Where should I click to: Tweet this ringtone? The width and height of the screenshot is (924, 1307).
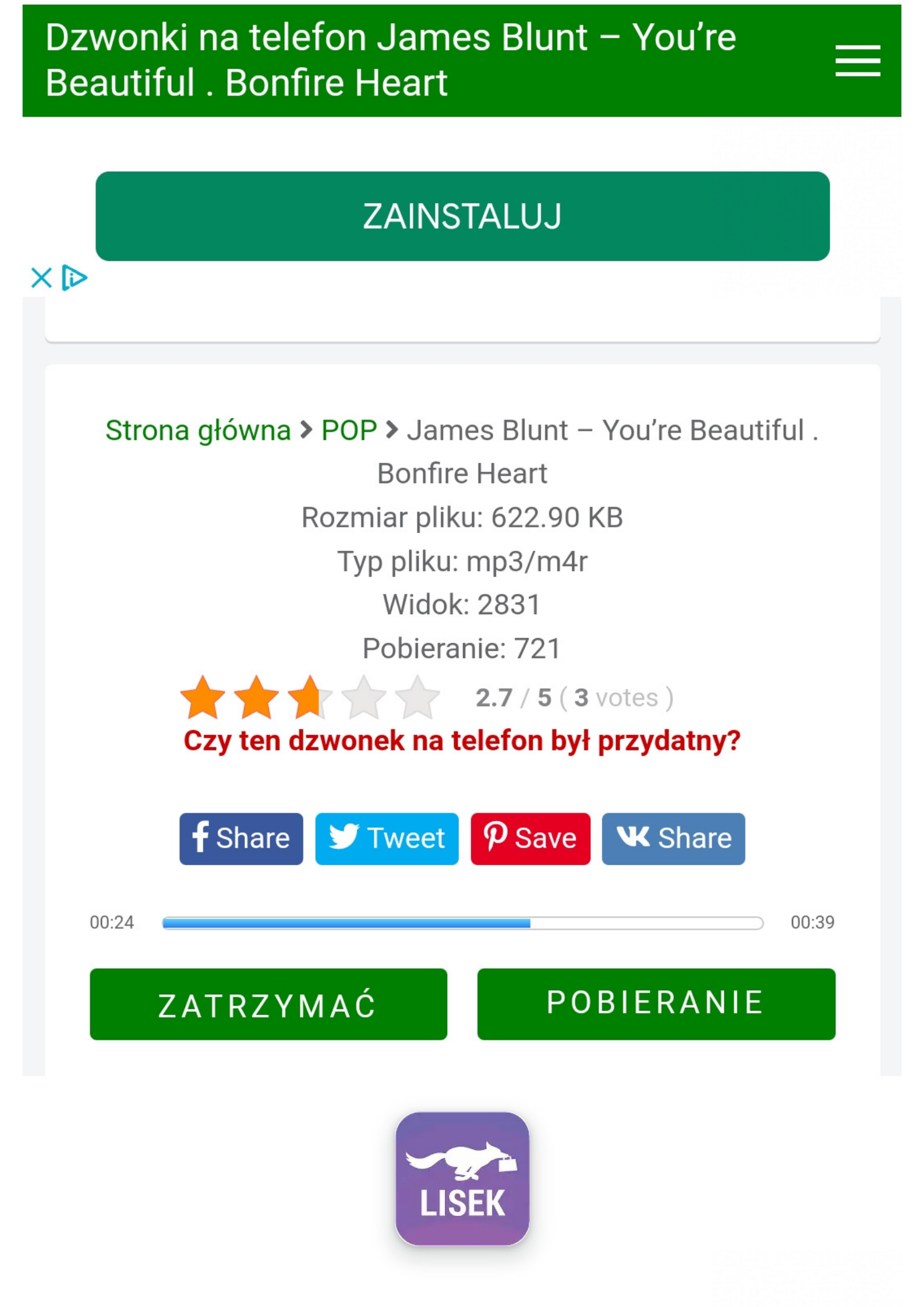[387, 838]
